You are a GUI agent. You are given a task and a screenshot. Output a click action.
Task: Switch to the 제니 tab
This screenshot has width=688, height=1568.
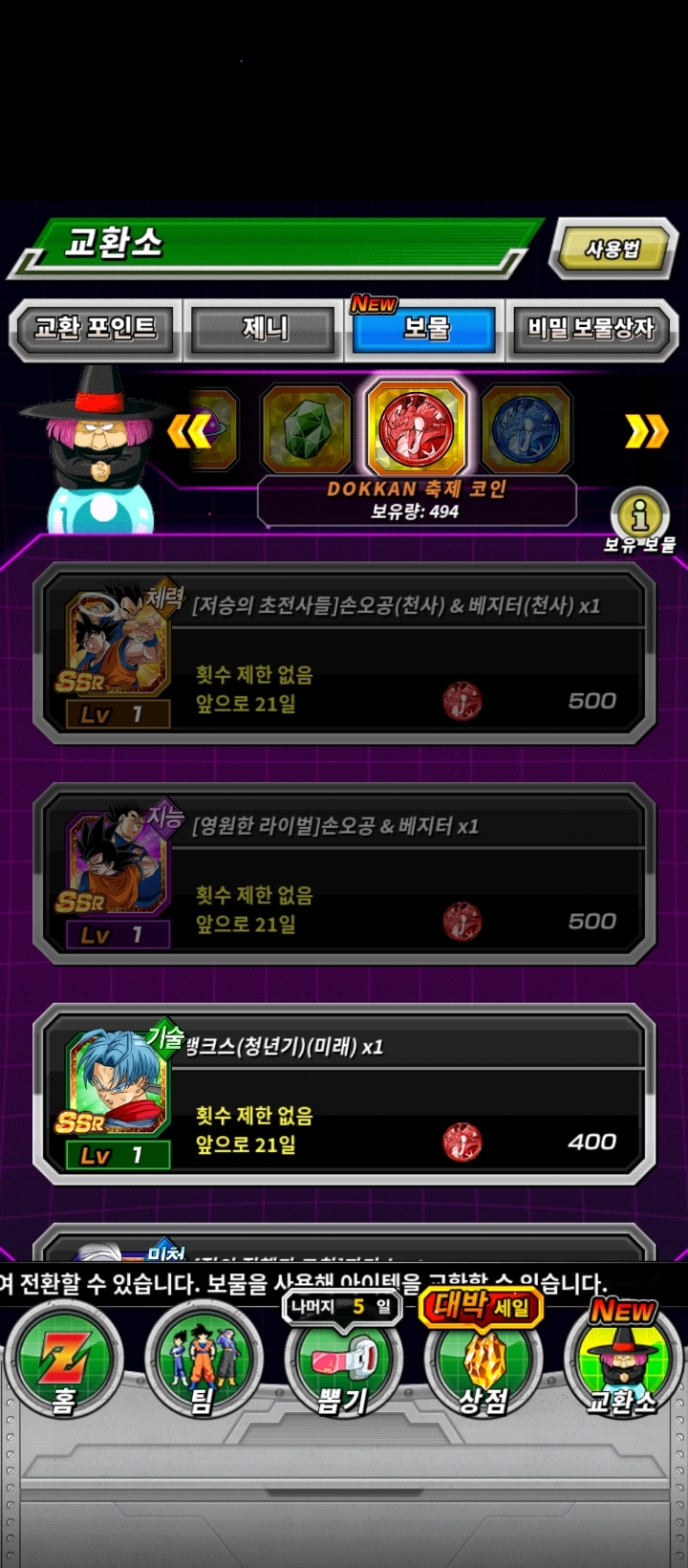coord(262,331)
